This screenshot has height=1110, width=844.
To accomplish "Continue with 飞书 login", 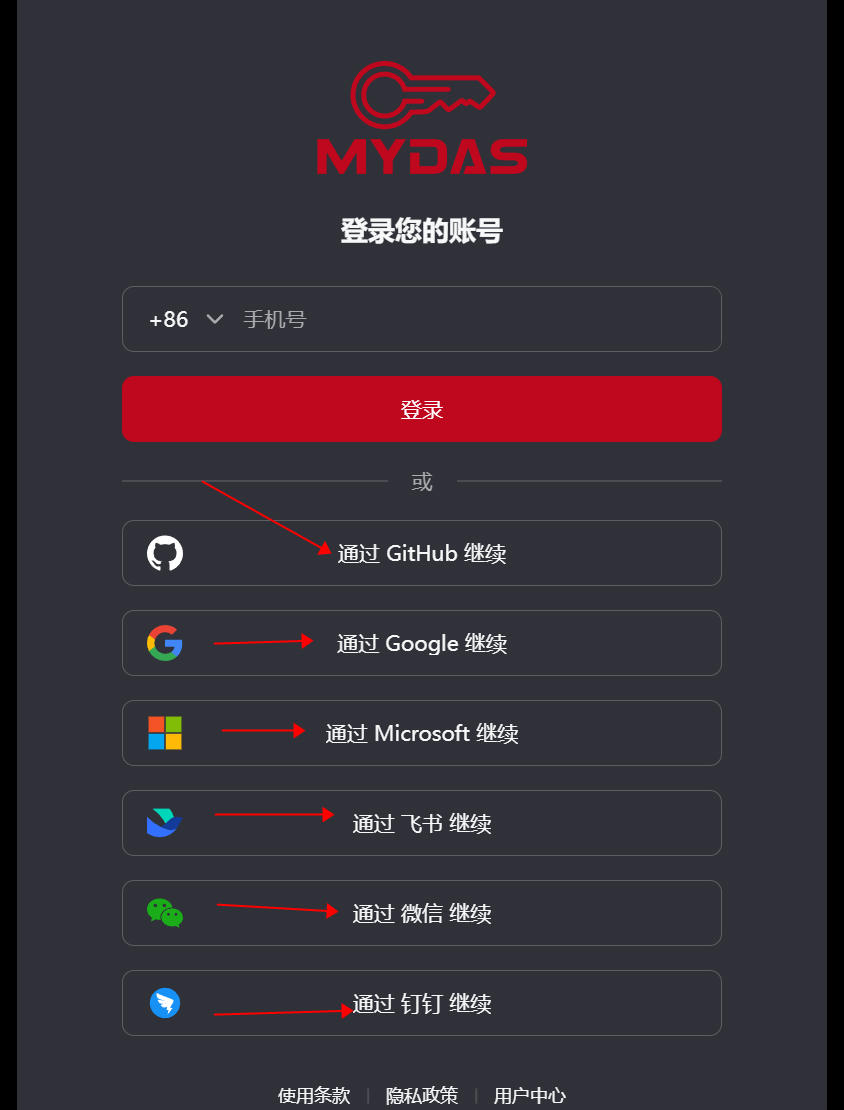I will coord(421,823).
